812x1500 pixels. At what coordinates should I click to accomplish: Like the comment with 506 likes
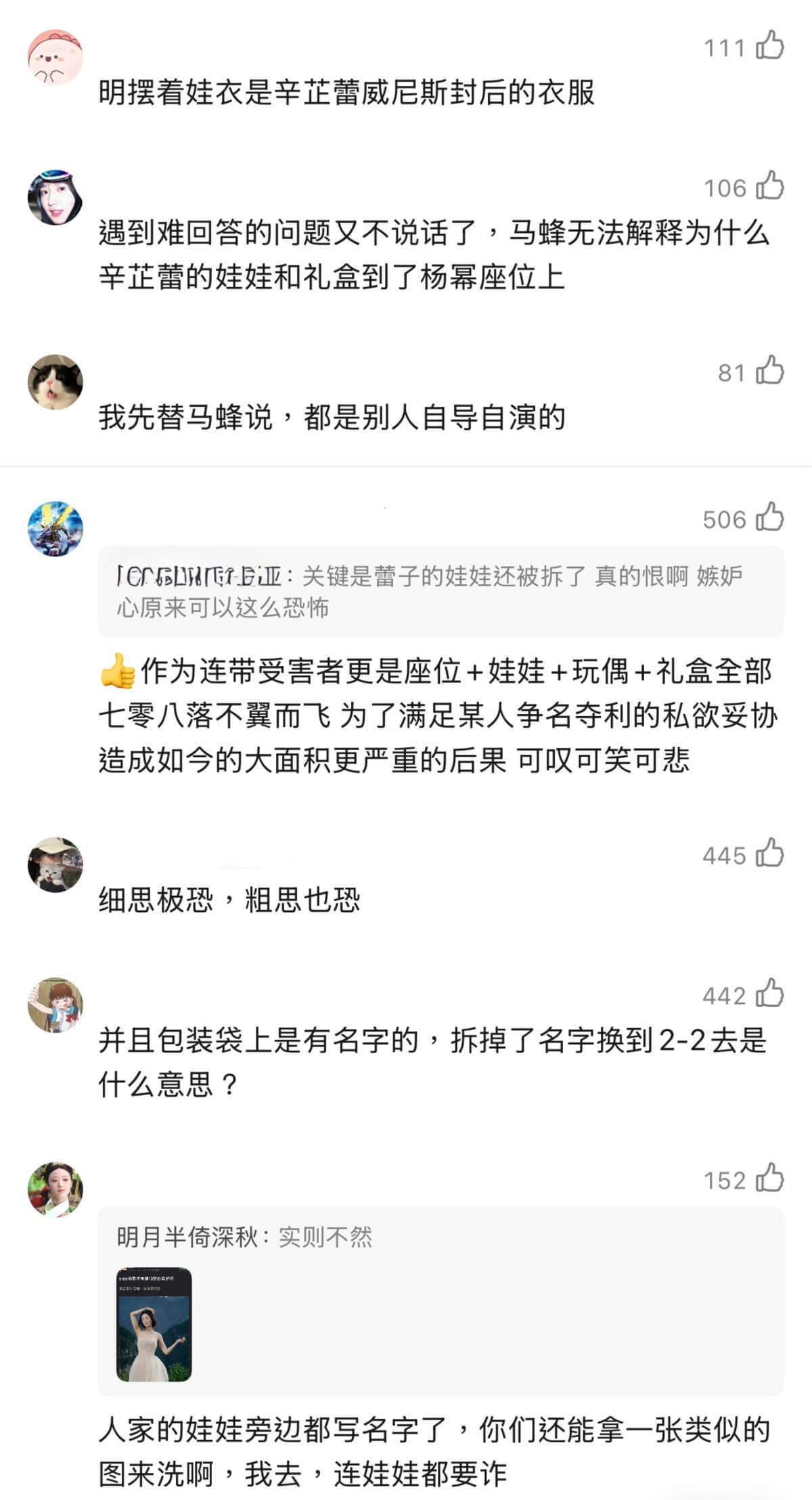click(x=769, y=518)
